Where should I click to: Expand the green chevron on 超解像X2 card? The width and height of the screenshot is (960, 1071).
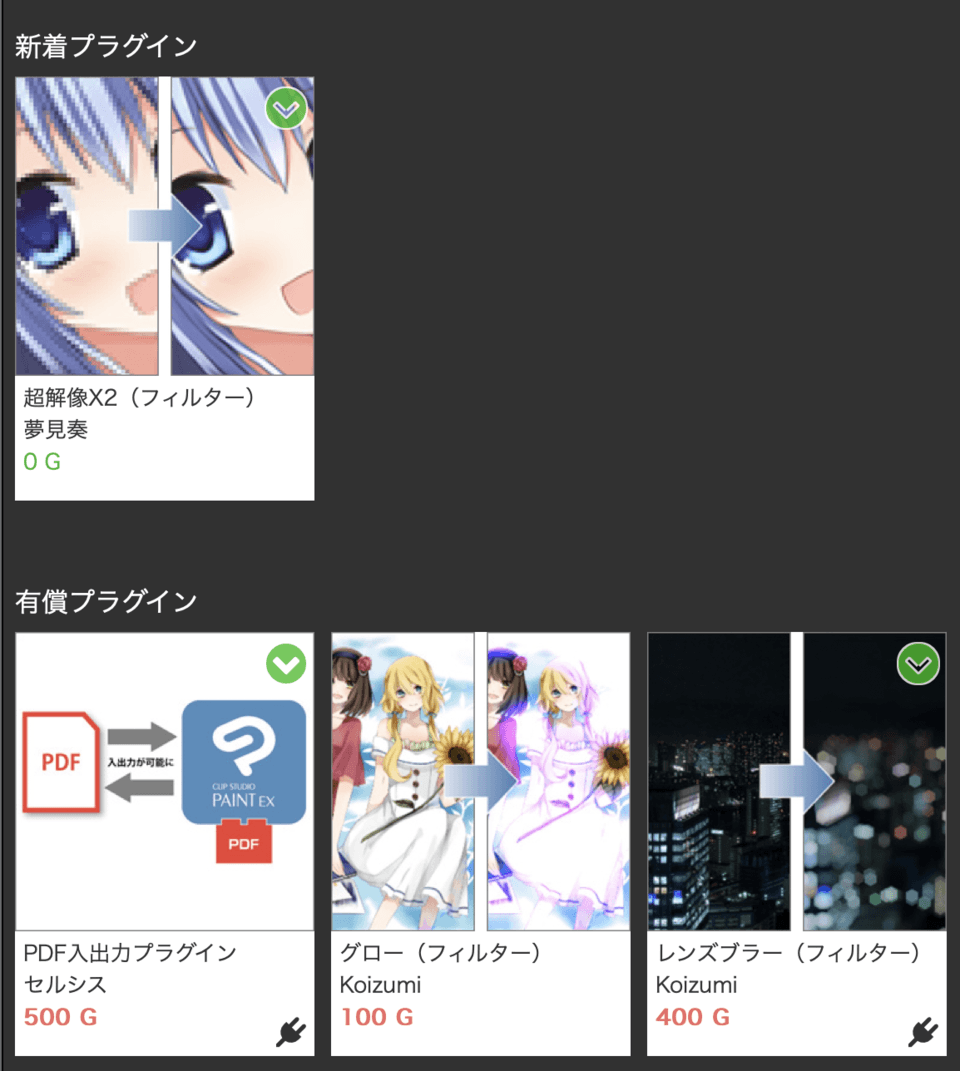coord(285,107)
